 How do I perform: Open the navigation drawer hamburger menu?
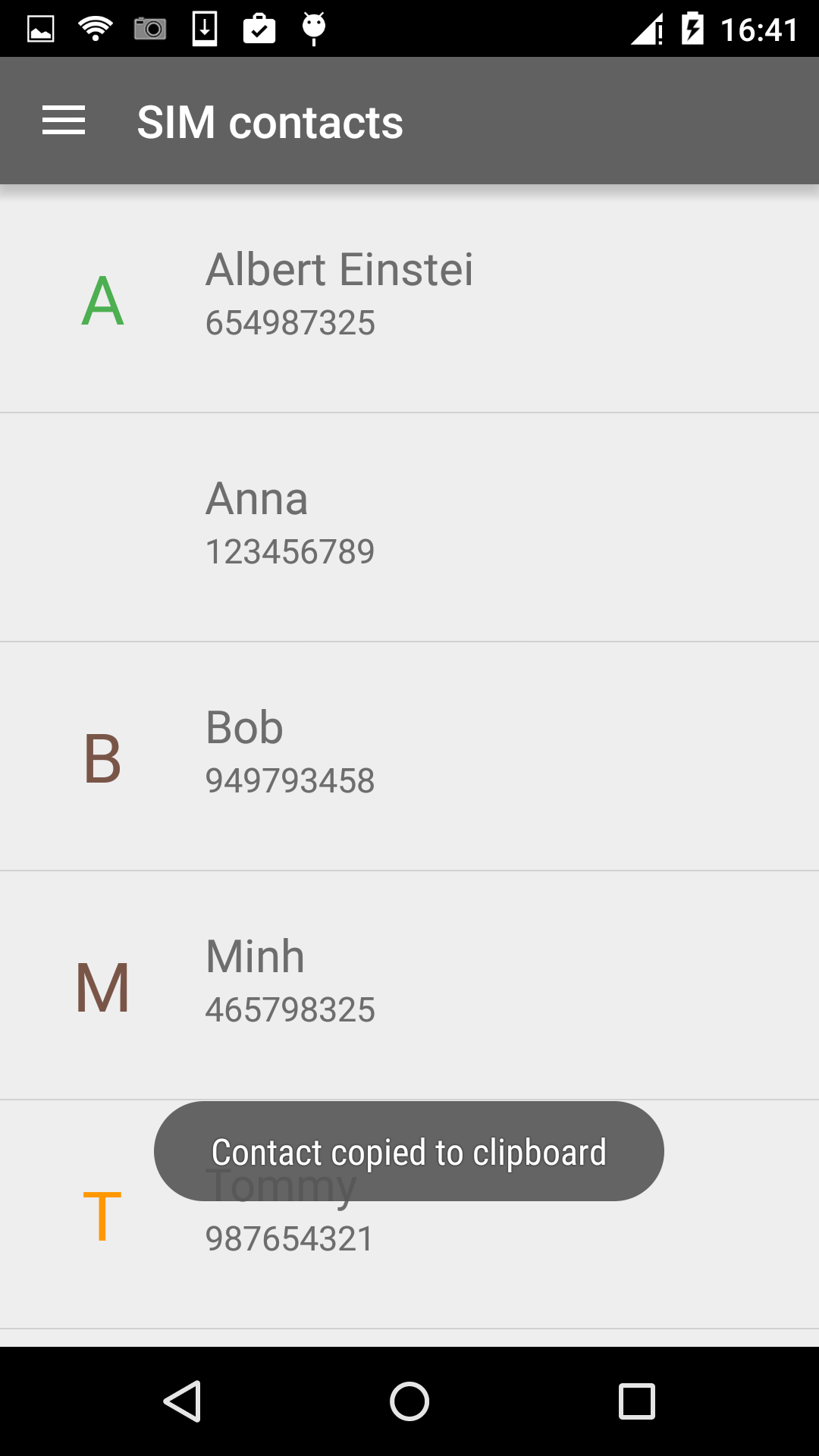tap(64, 120)
